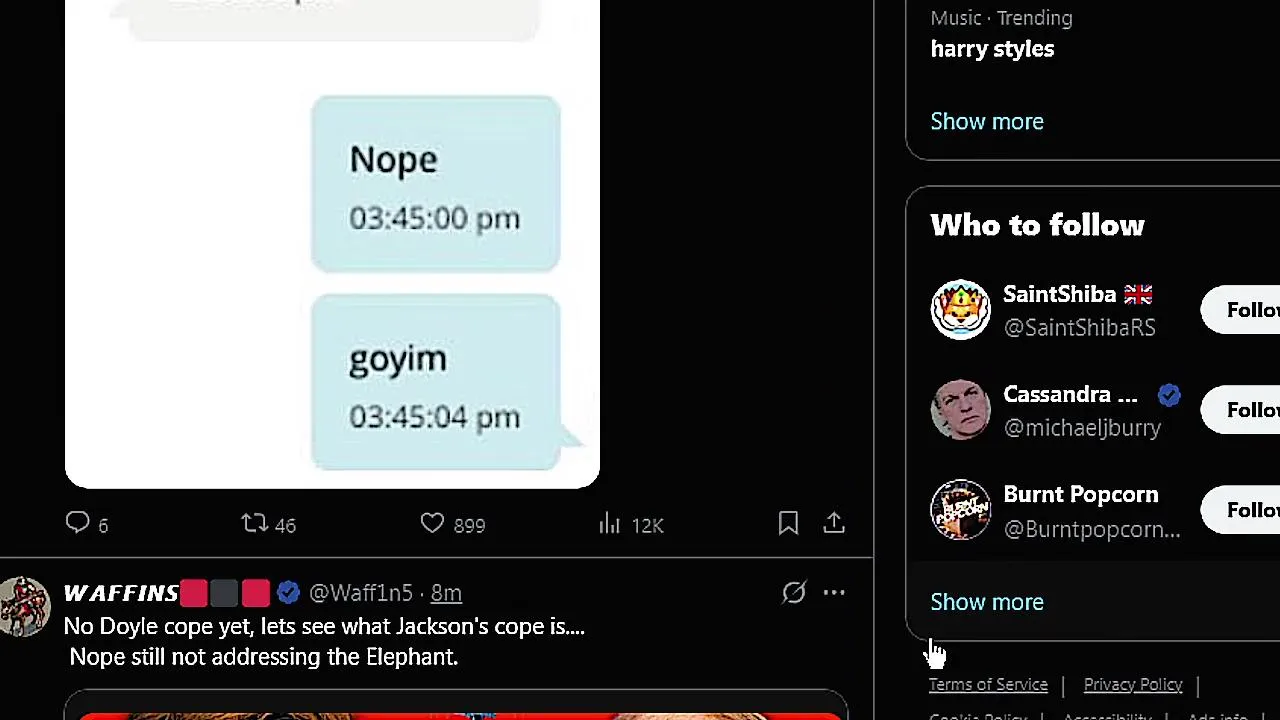Viewport: 1280px width, 720px height.
Task: Repost the tweet with 46 reposts
Action: pyautogui.click(x=256, y=523)
